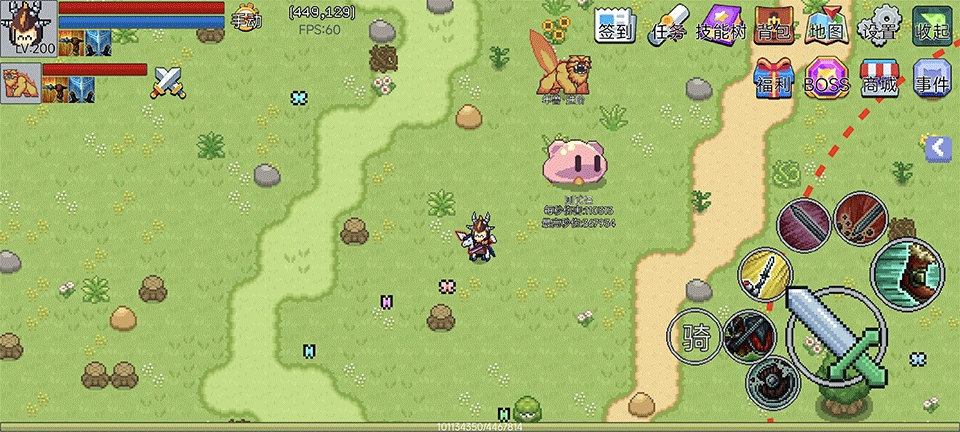
Task: Toggle 手动 manual battle mode
Action: [x=246, y=19]
